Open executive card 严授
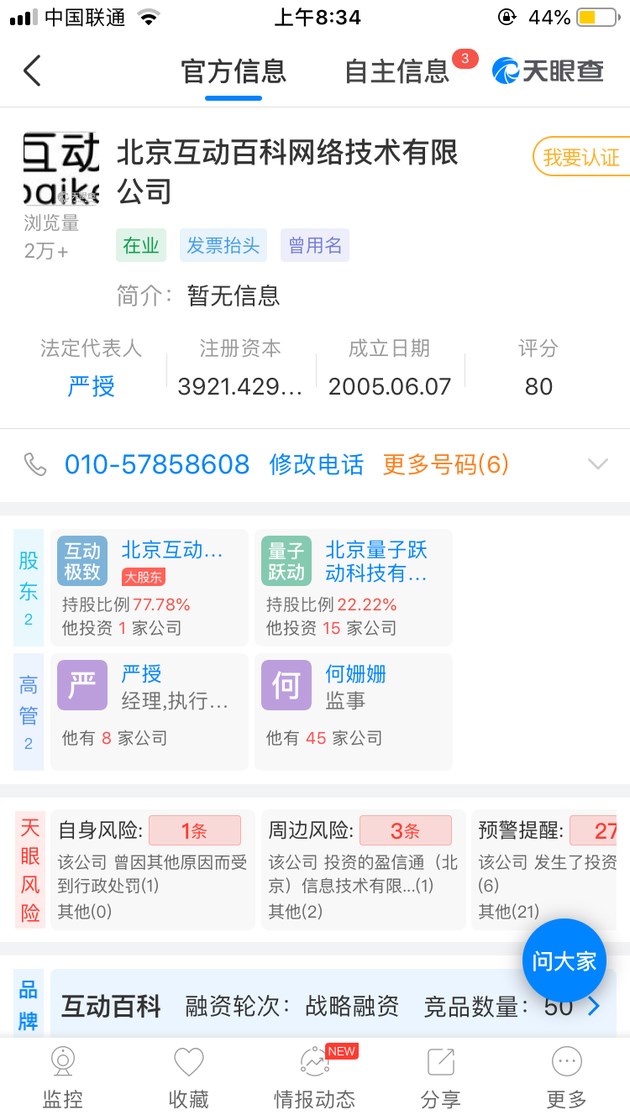This screenshot has width=630, height=1120. tap(150, 711)
